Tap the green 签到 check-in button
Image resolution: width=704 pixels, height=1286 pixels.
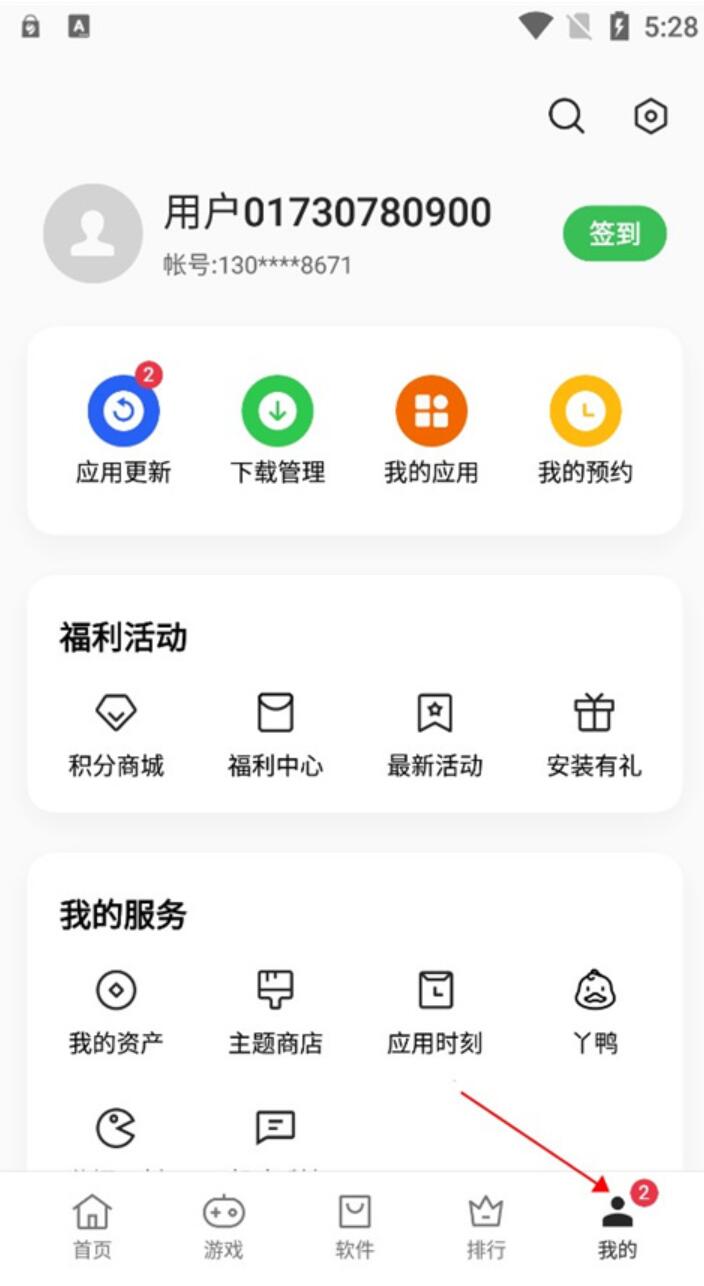[614, 234]
